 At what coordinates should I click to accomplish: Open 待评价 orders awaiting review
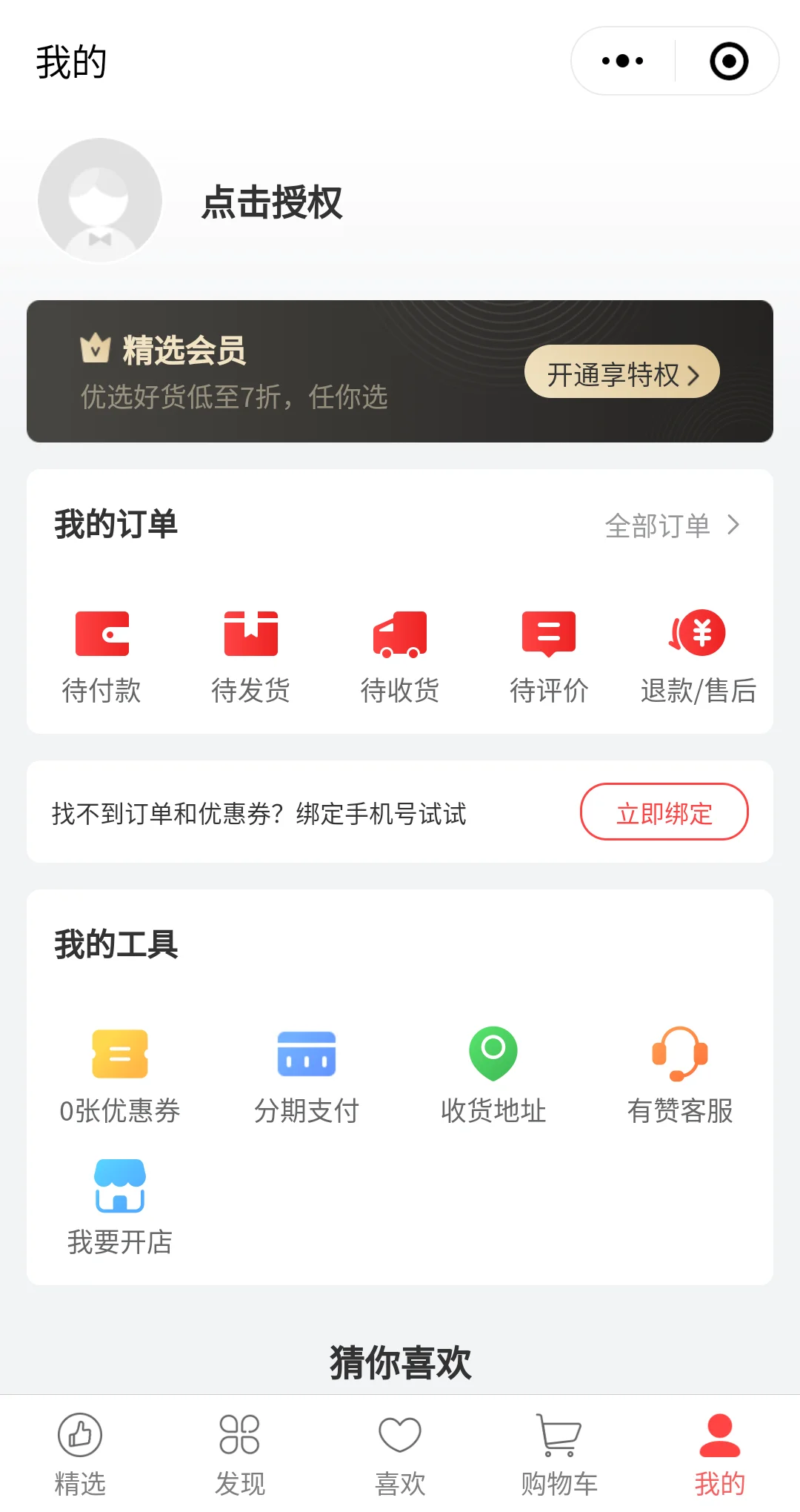click(549, 654)
